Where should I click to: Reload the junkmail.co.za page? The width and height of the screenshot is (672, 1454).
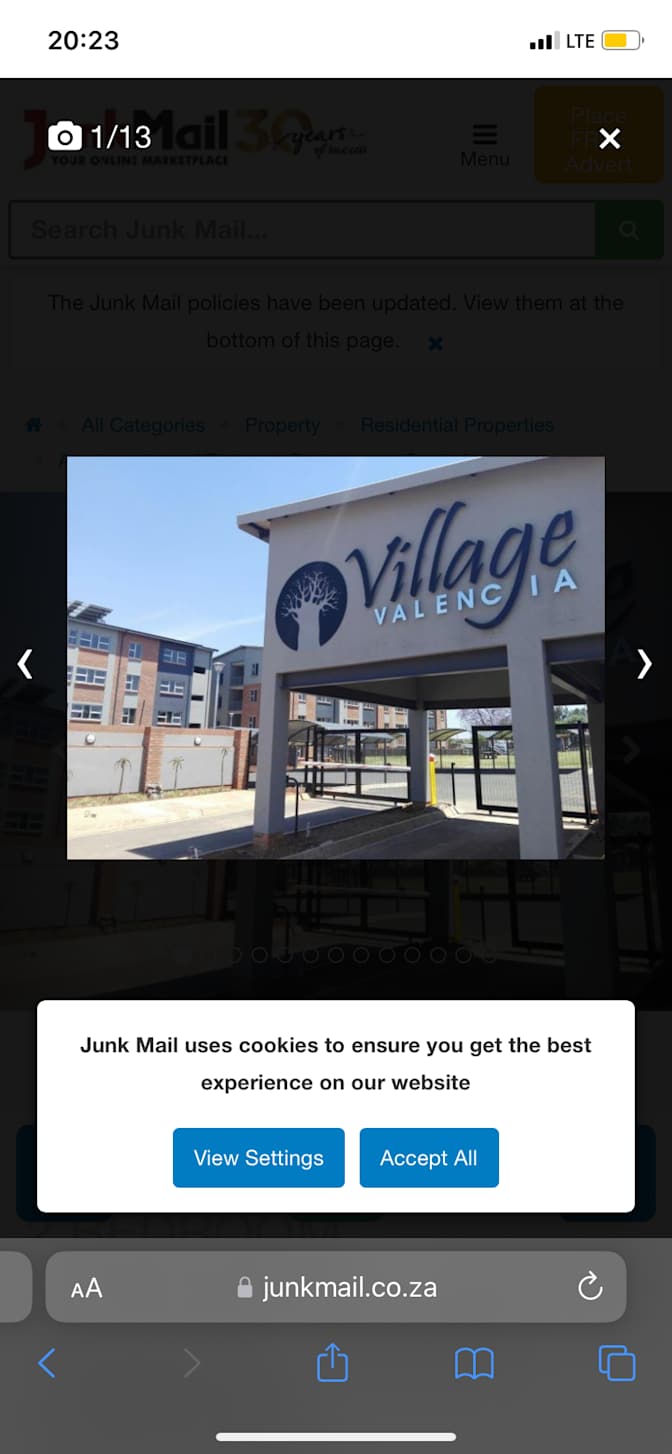point(590,1287)
